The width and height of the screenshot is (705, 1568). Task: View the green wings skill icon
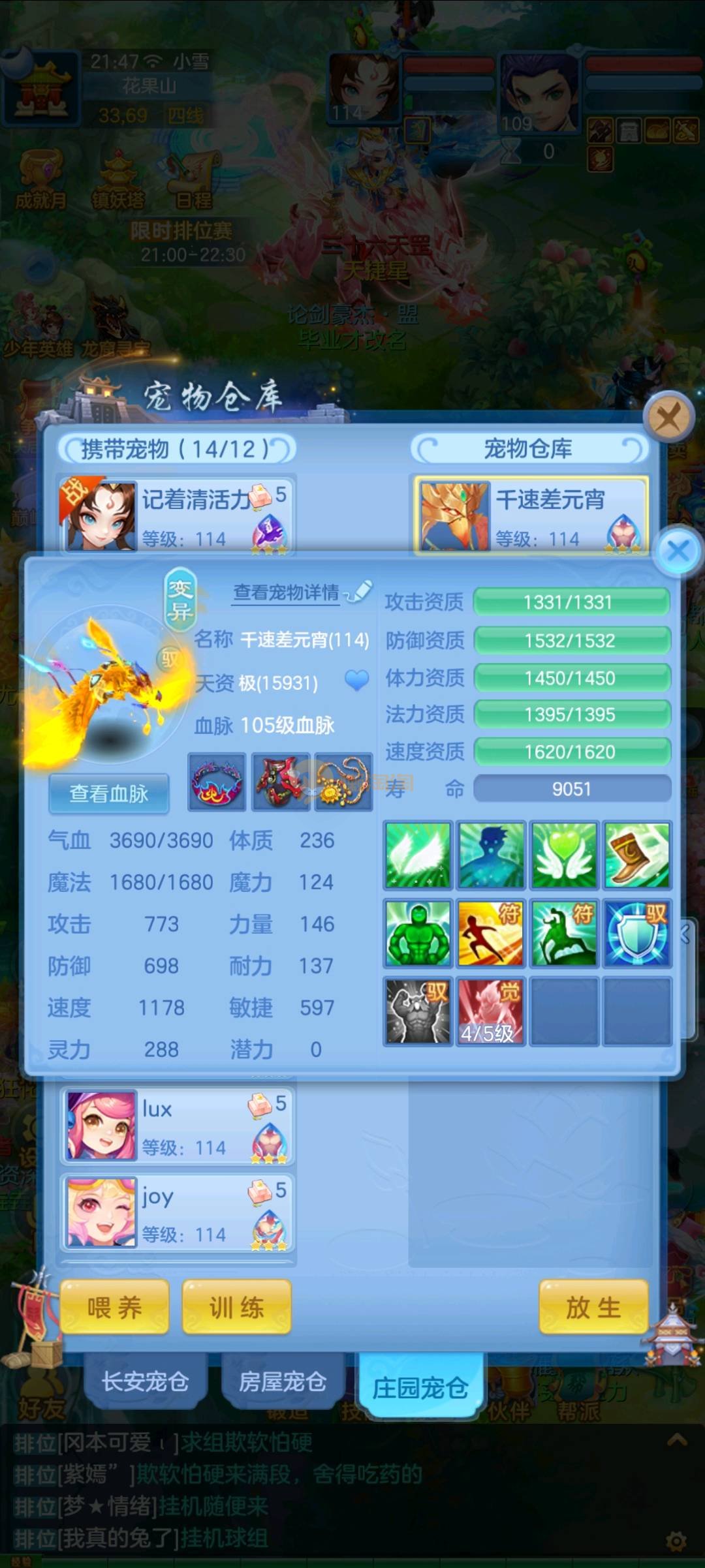point(418,855)
